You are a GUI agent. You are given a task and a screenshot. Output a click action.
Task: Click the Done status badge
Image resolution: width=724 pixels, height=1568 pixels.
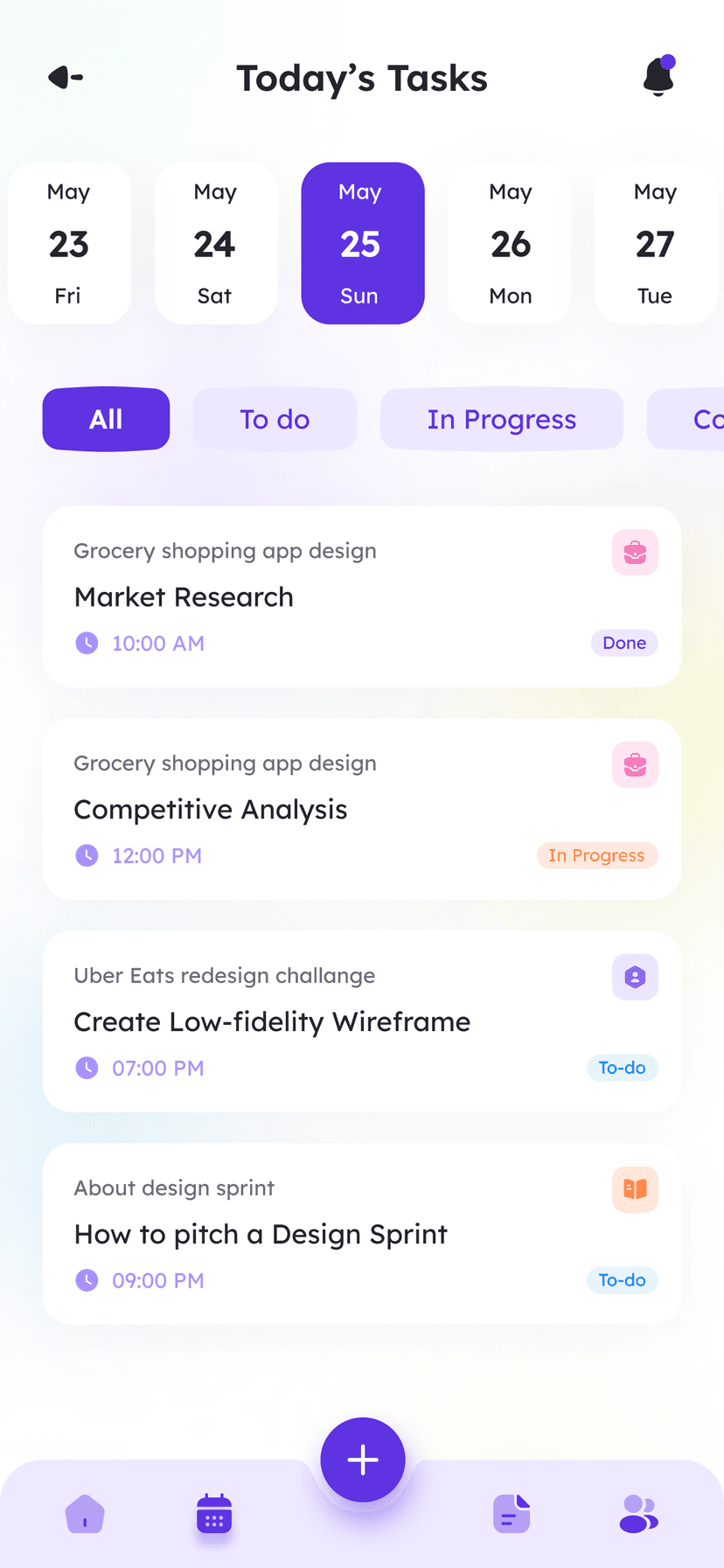[623, 643]
